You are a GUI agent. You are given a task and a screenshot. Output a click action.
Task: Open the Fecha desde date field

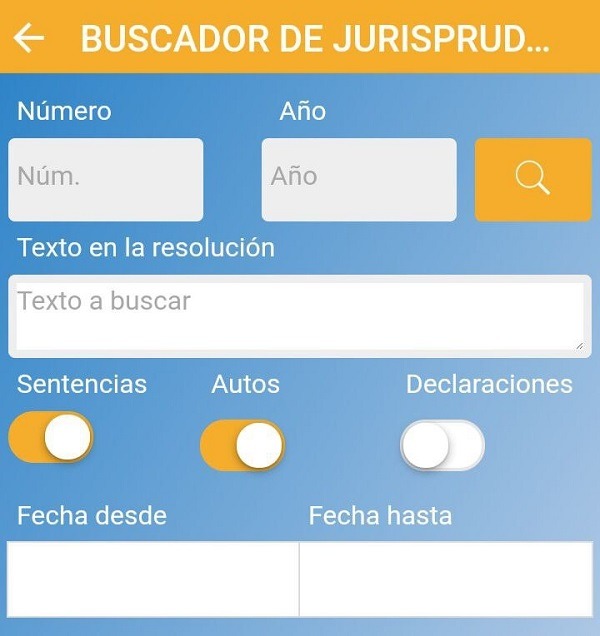pos(153,579)
